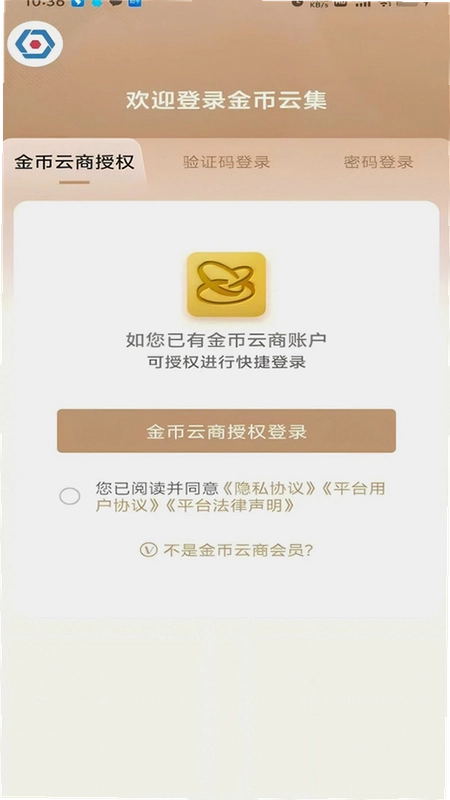
Task: Switch to the 密码登录 tab
Action: (378, 162)
